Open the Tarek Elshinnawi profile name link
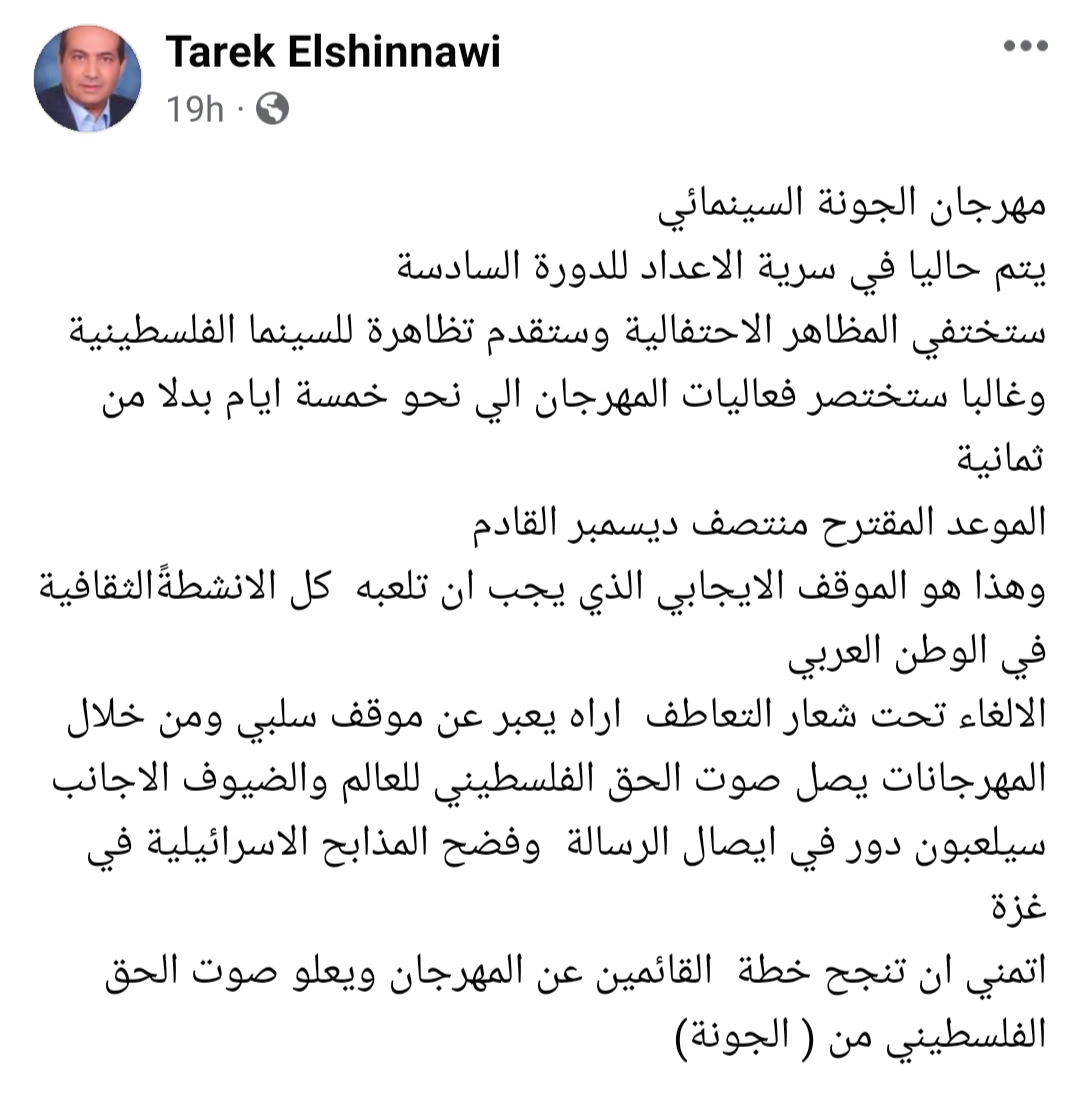The height and width of the screenshot is (1094, 1080). point(332,52)
